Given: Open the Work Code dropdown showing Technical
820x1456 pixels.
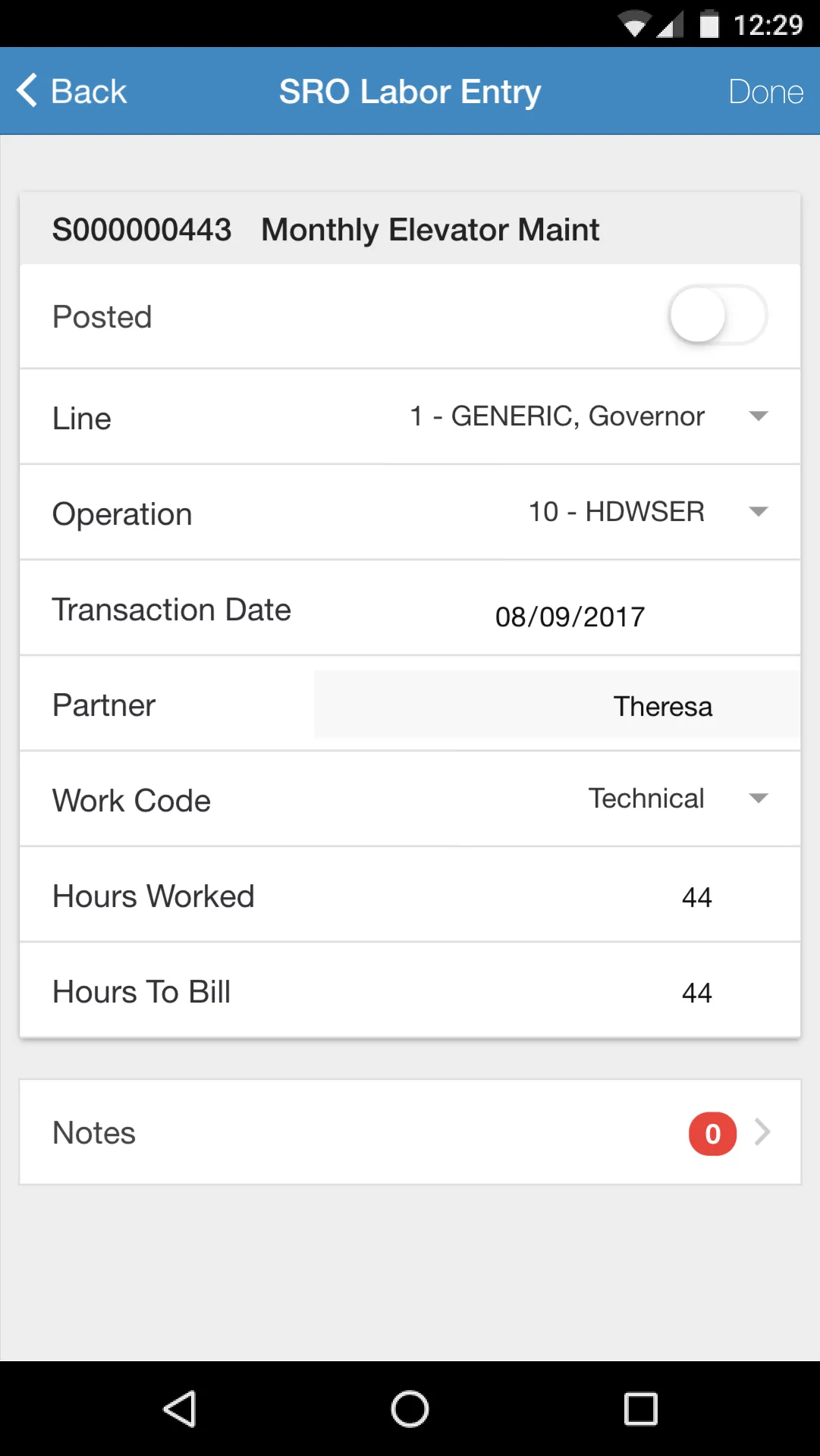Looking at the screenshot, I should pos(759,799).
